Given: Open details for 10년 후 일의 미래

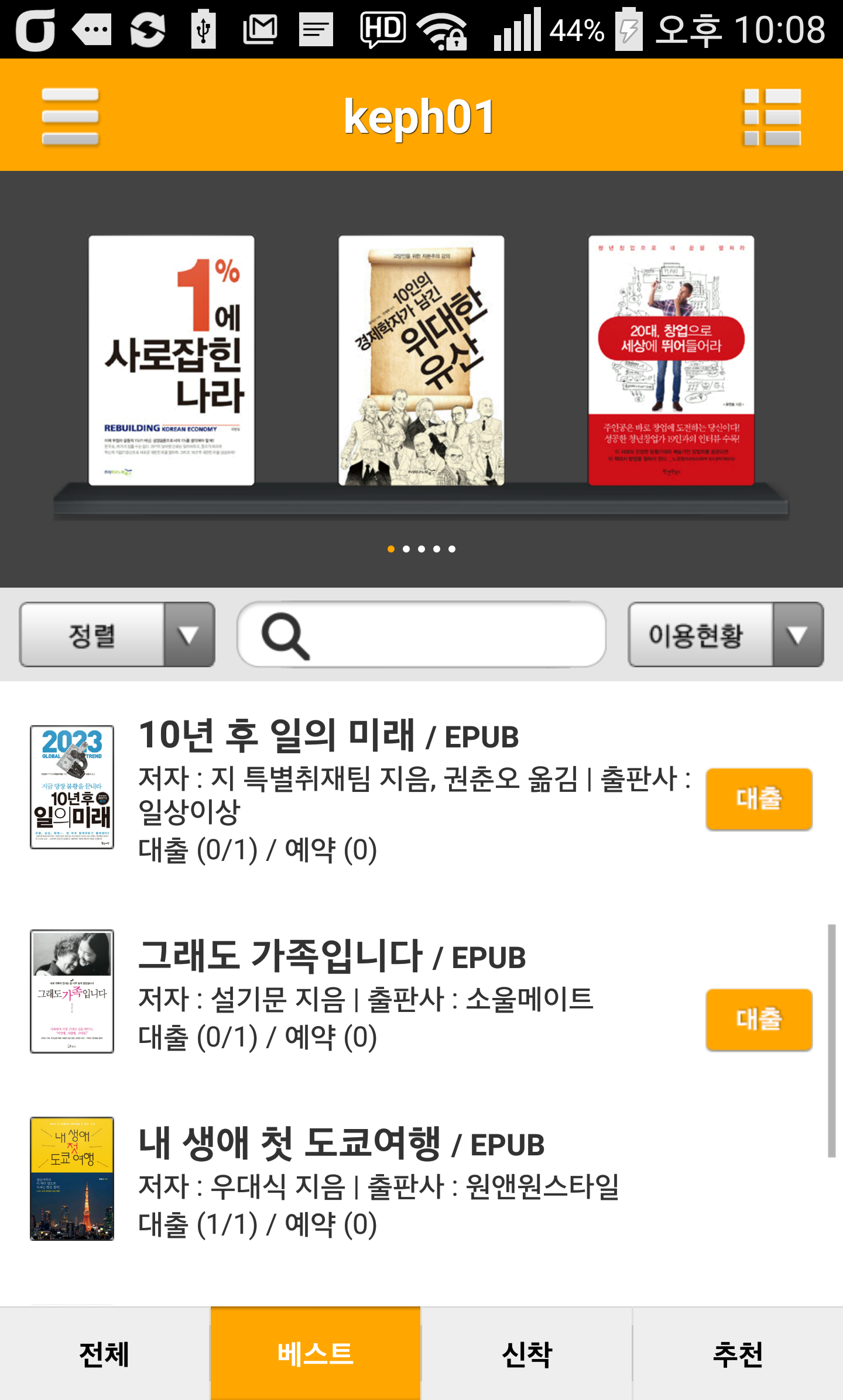Looking at the screenshot, I should click(x=328, y=736).
